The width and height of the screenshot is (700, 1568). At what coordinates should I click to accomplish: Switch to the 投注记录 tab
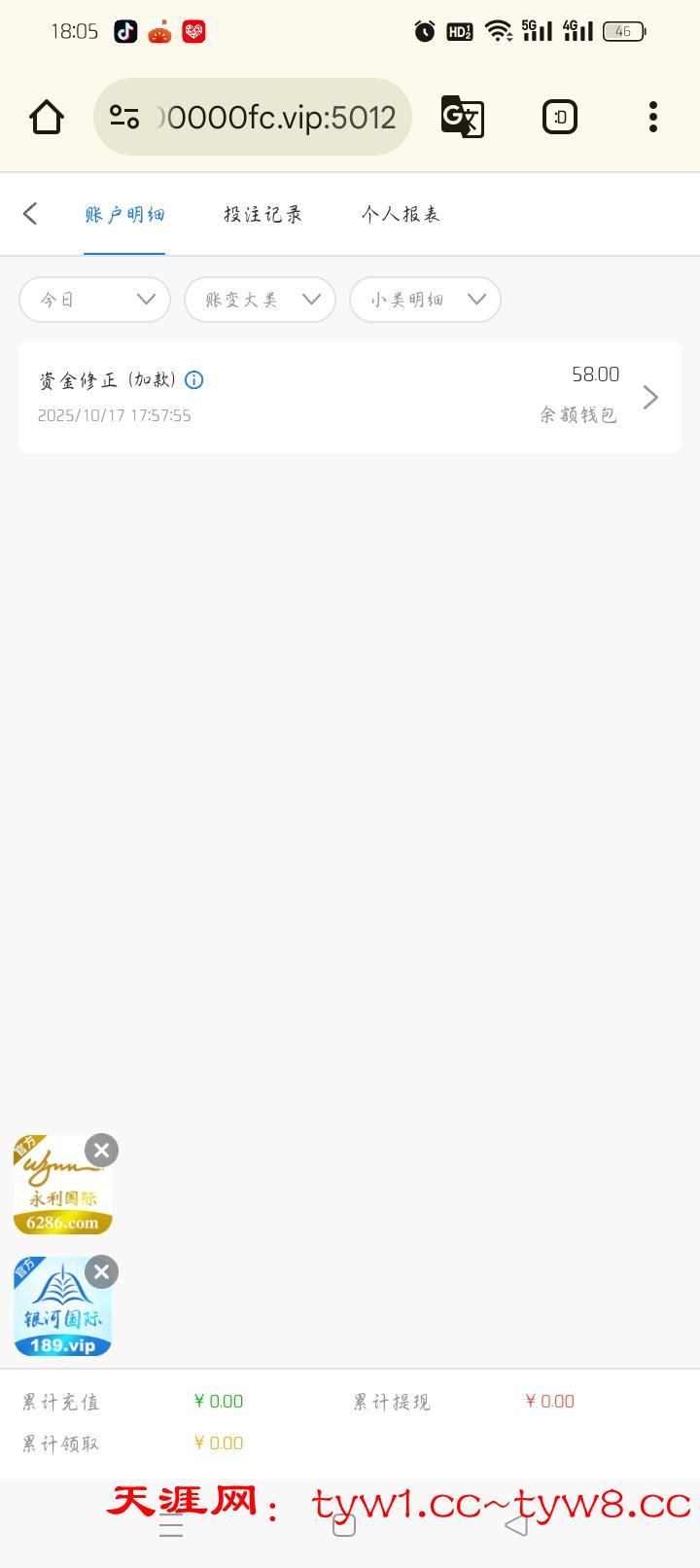[262, 214]
